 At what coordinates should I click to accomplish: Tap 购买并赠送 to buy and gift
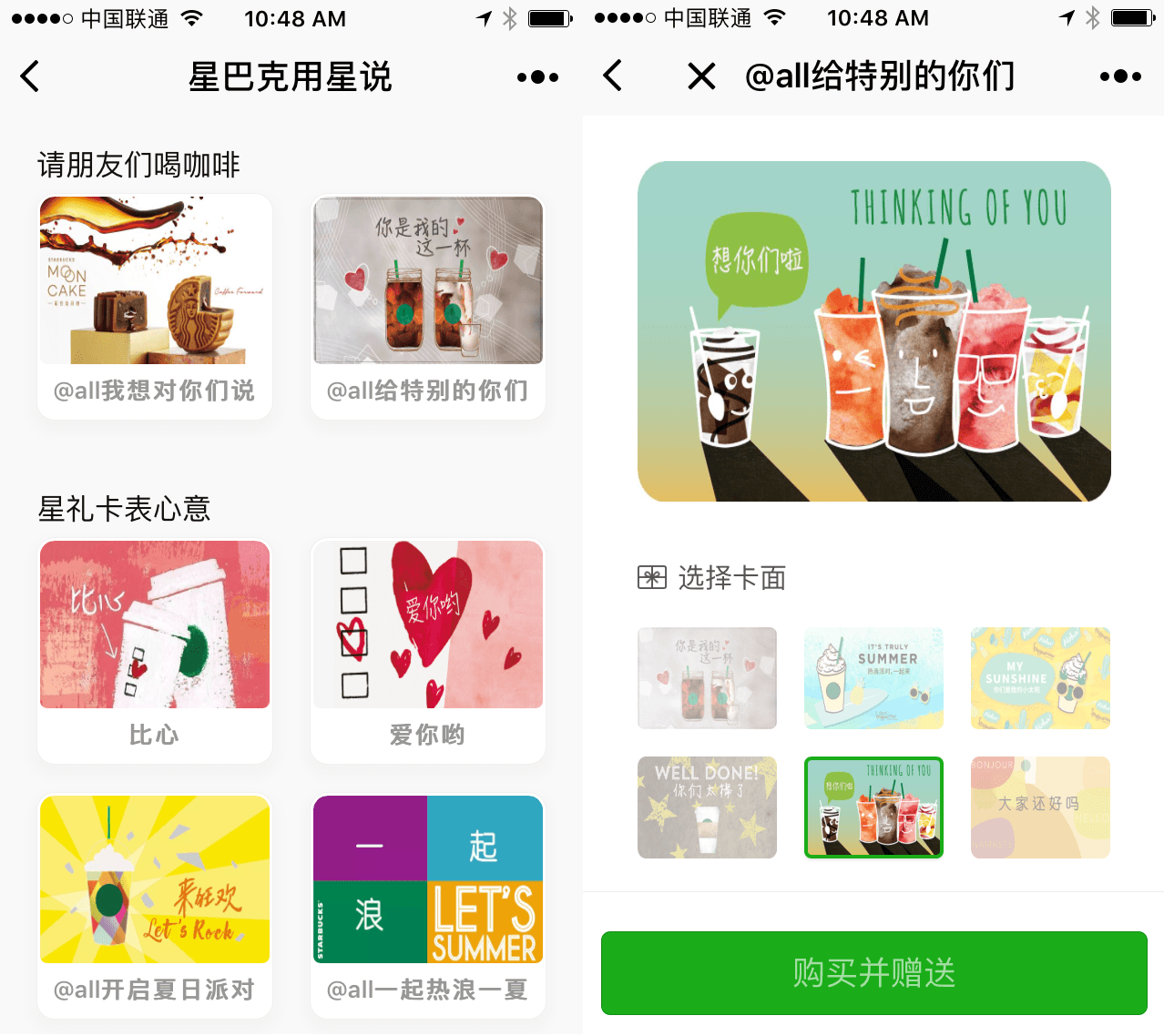(873, 972)
